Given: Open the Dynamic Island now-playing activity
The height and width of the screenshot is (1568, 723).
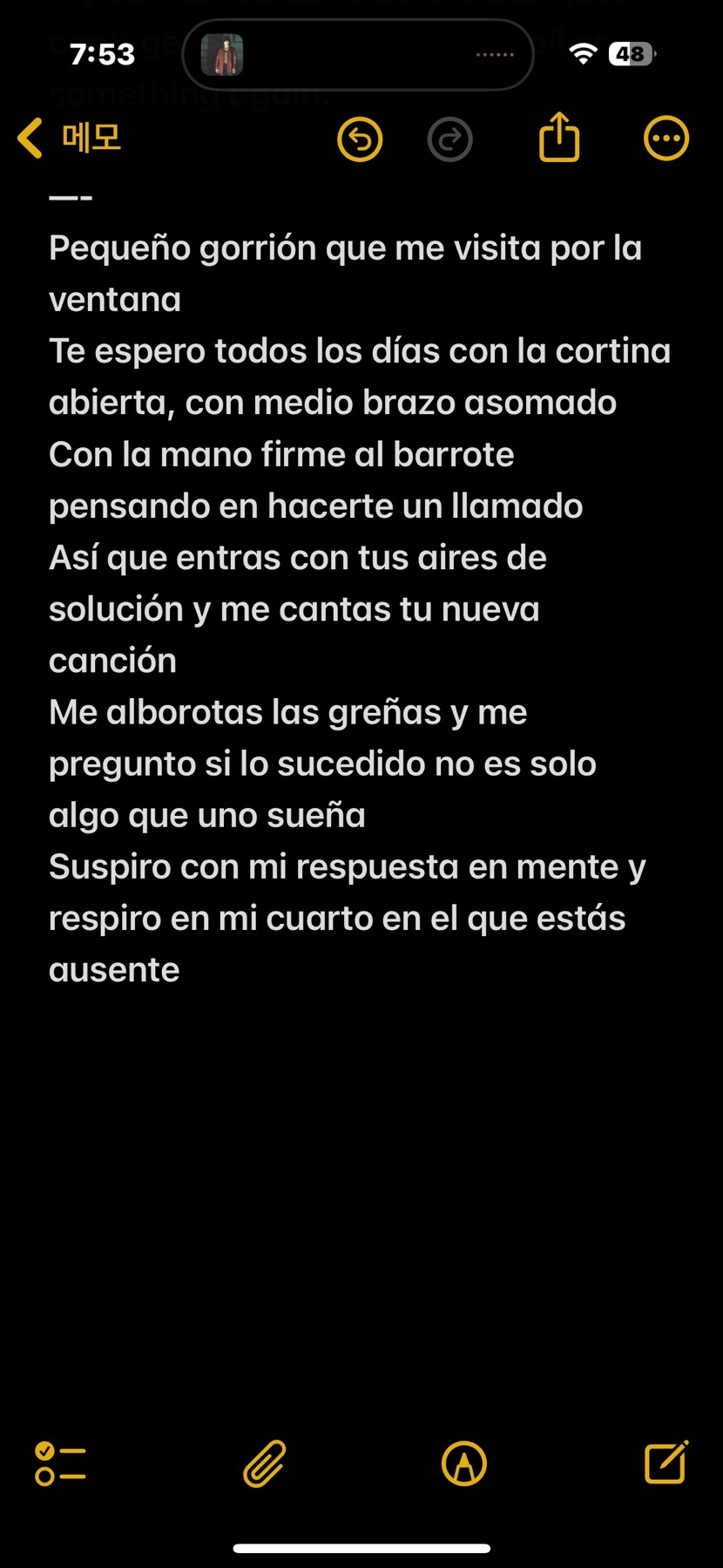Looking at the screenshot, I should pos(357,54).
